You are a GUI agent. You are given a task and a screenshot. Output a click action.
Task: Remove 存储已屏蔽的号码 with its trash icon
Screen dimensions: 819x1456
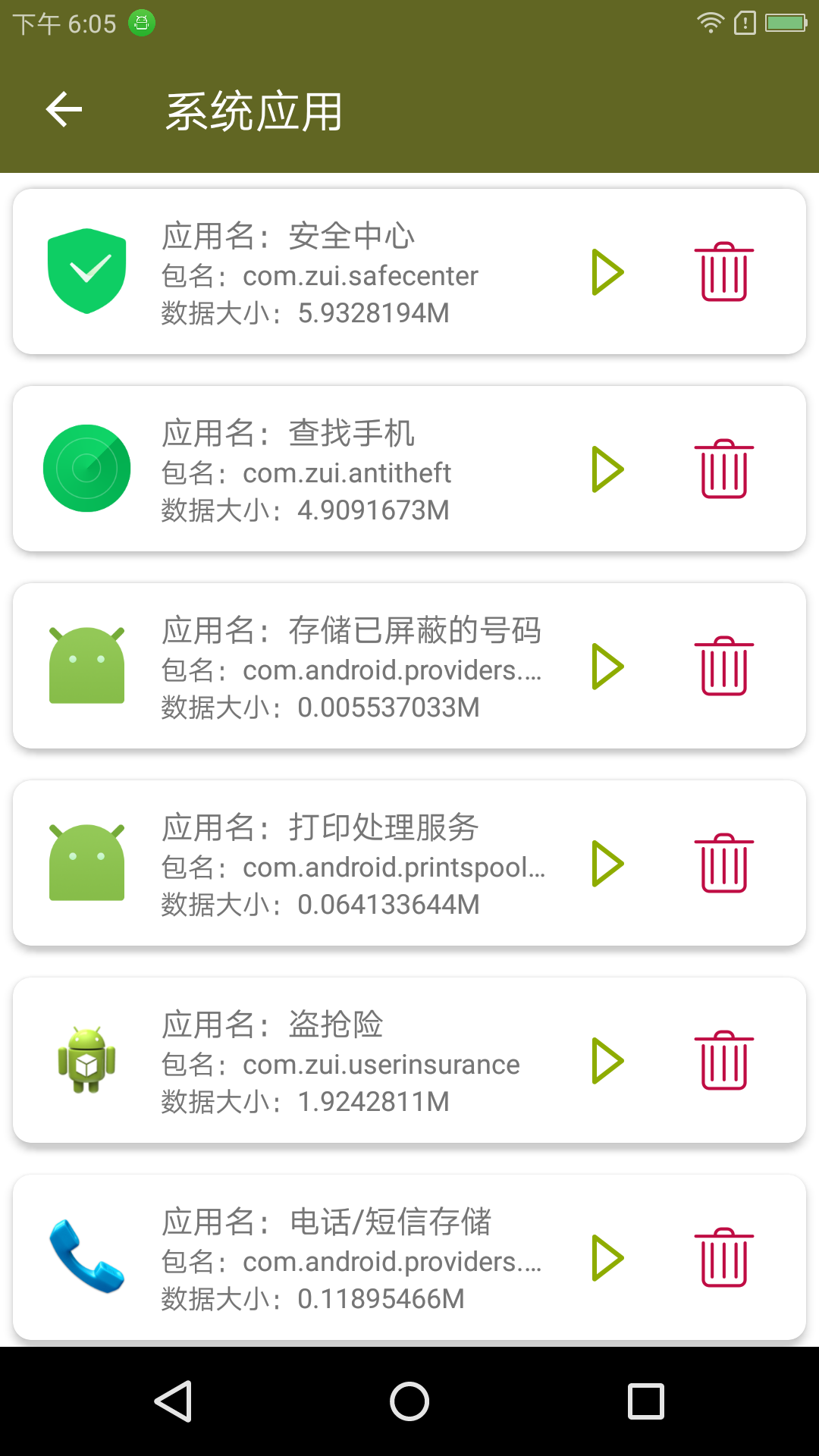point(724,666)
